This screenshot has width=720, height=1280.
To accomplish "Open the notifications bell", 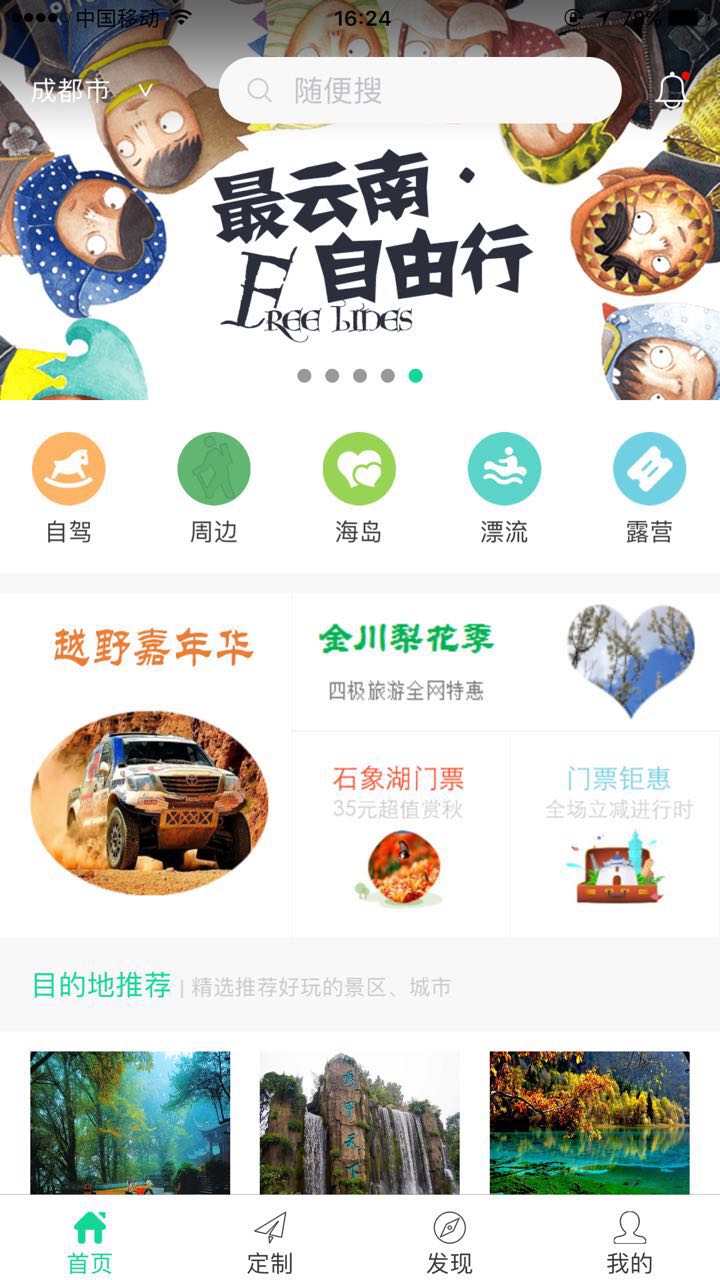I will tap(672, 91).
